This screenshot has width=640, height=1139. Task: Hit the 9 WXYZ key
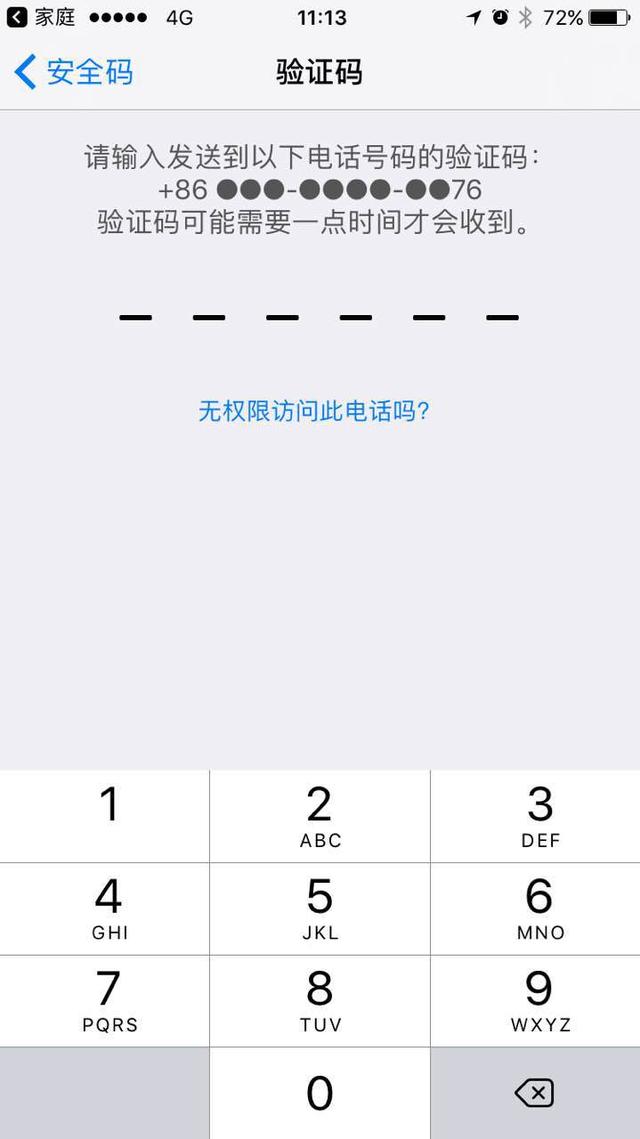tap(536, 1001)
